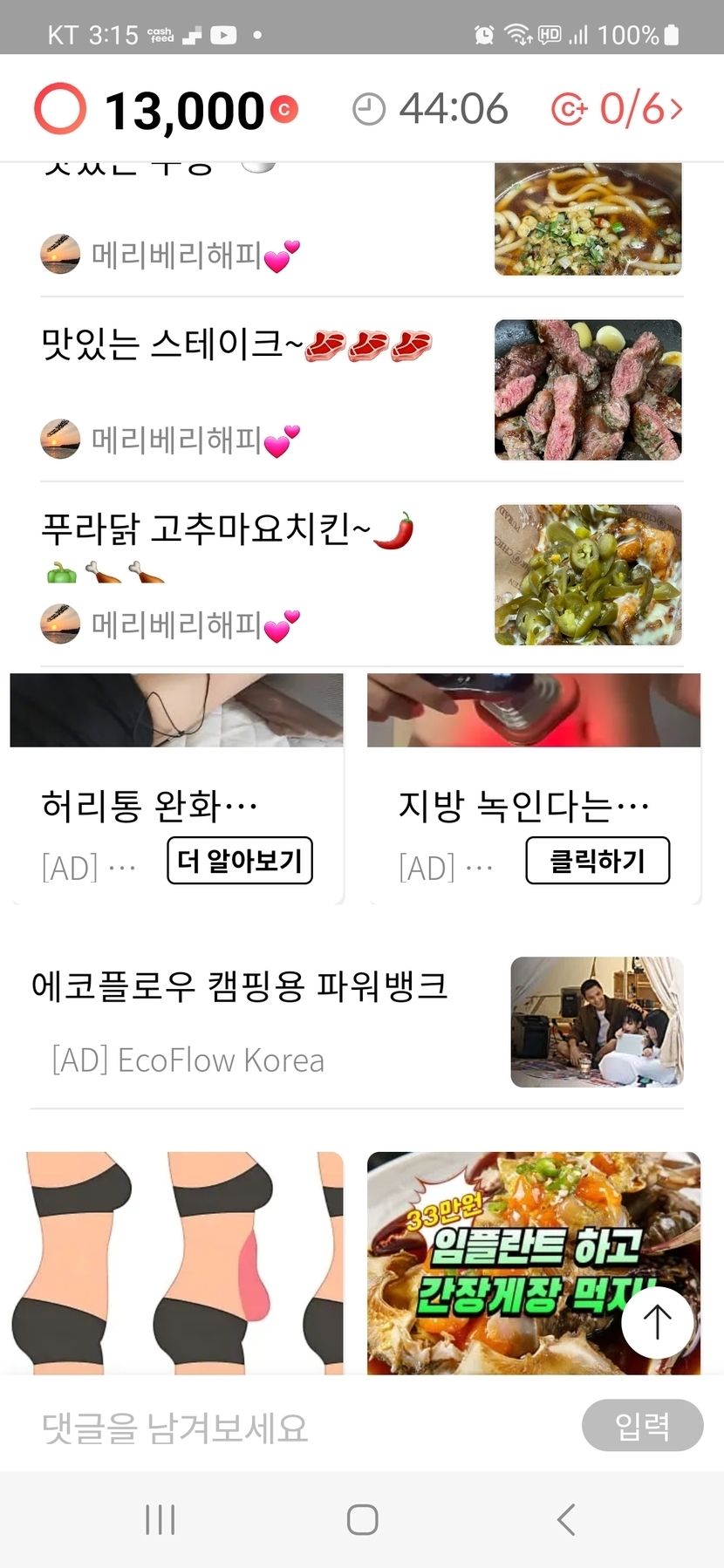Open the 에코플로우 캠핑용 파워뱅크 ad

(240, 987)
